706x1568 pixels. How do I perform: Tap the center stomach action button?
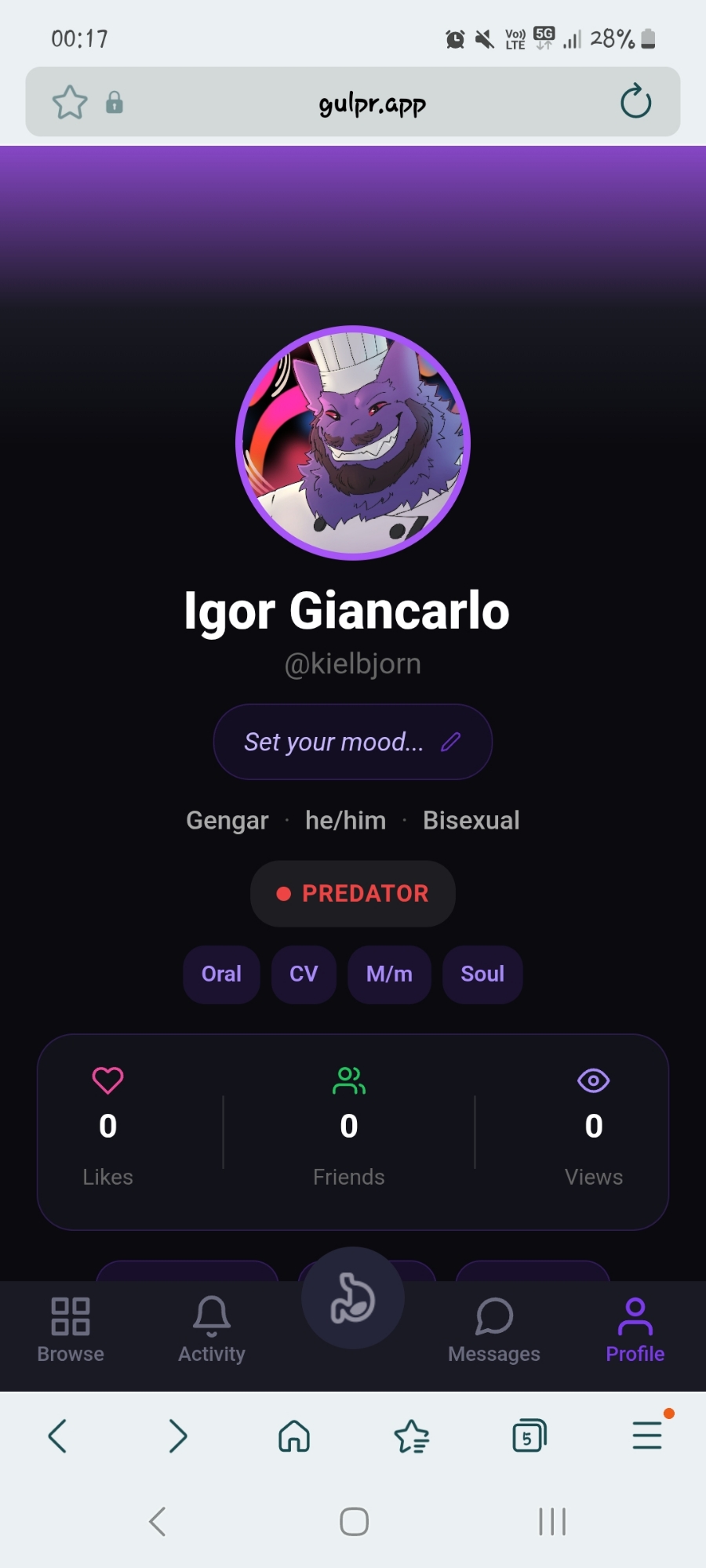[353, 1298]
